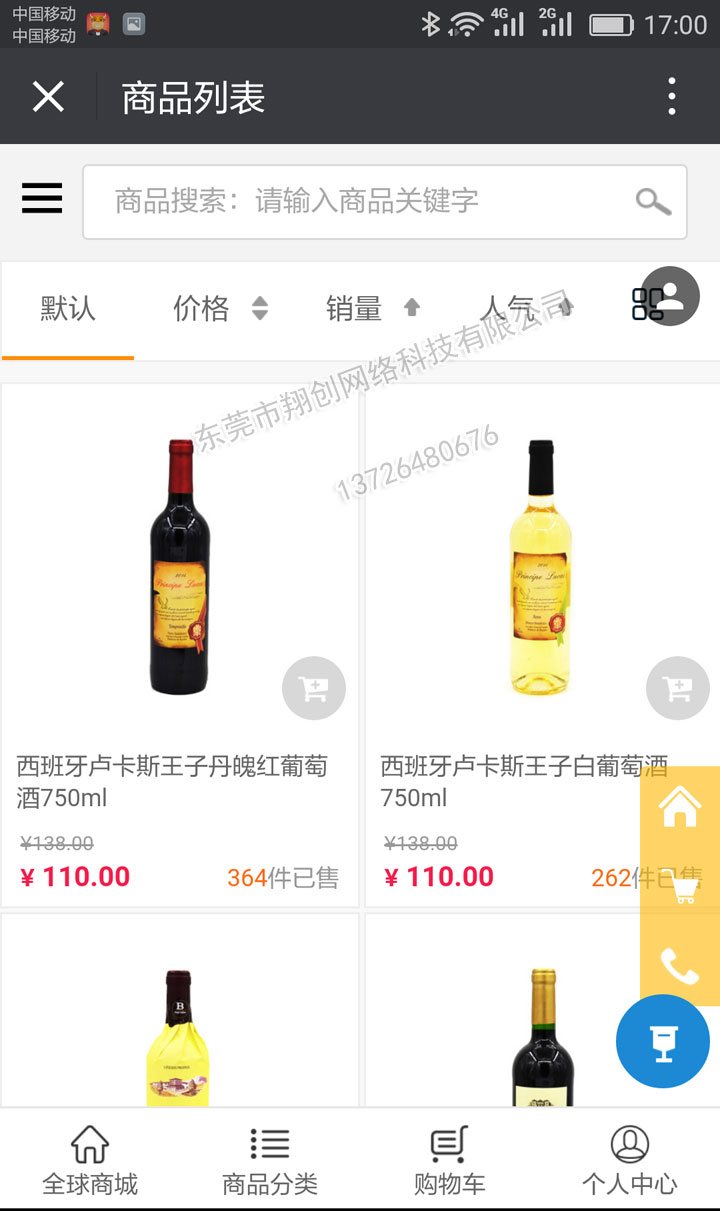This screenshot has width=720, height=1211.
Task: Toggle 销量 ascending sort arrow
Action: click(x=410, y=307)
